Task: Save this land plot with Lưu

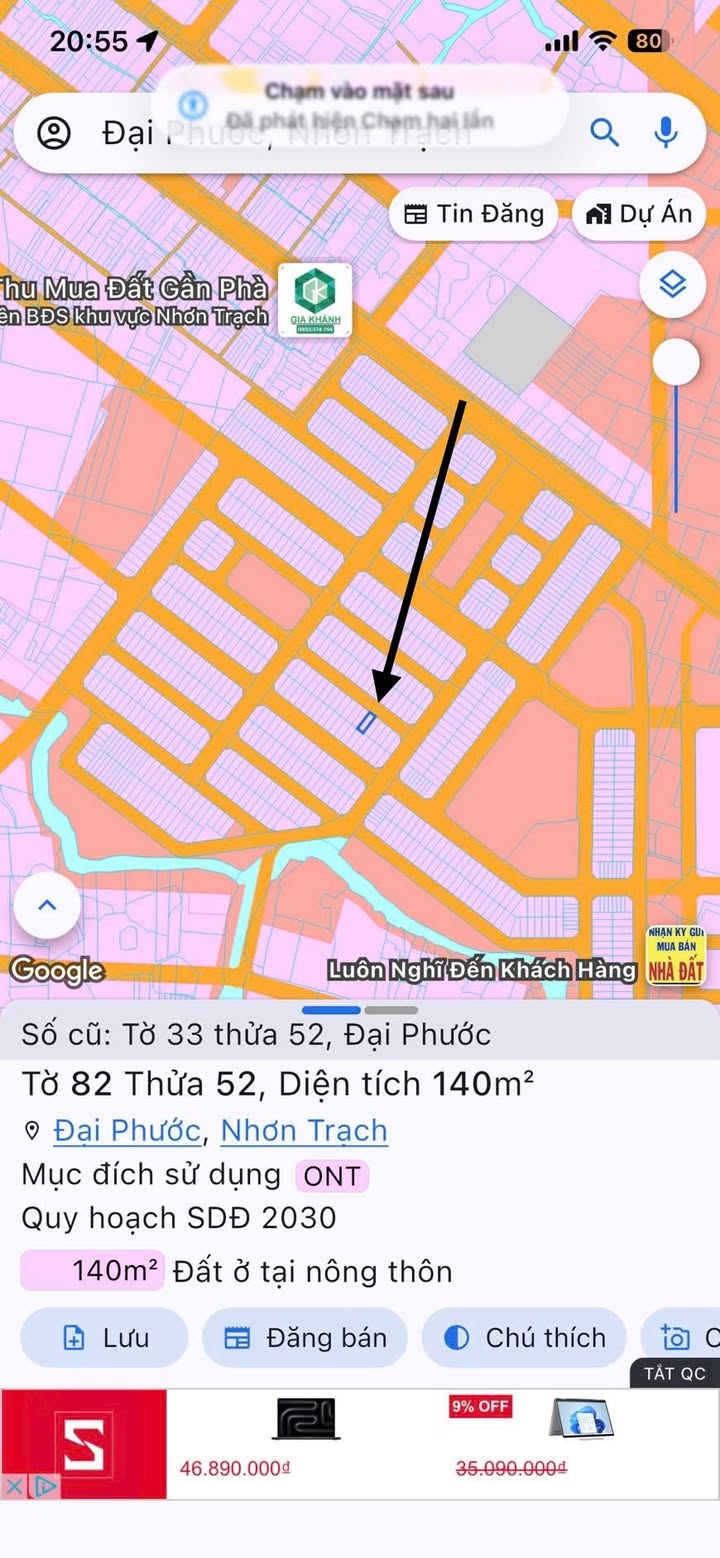Action: [x=104, y=1337]
